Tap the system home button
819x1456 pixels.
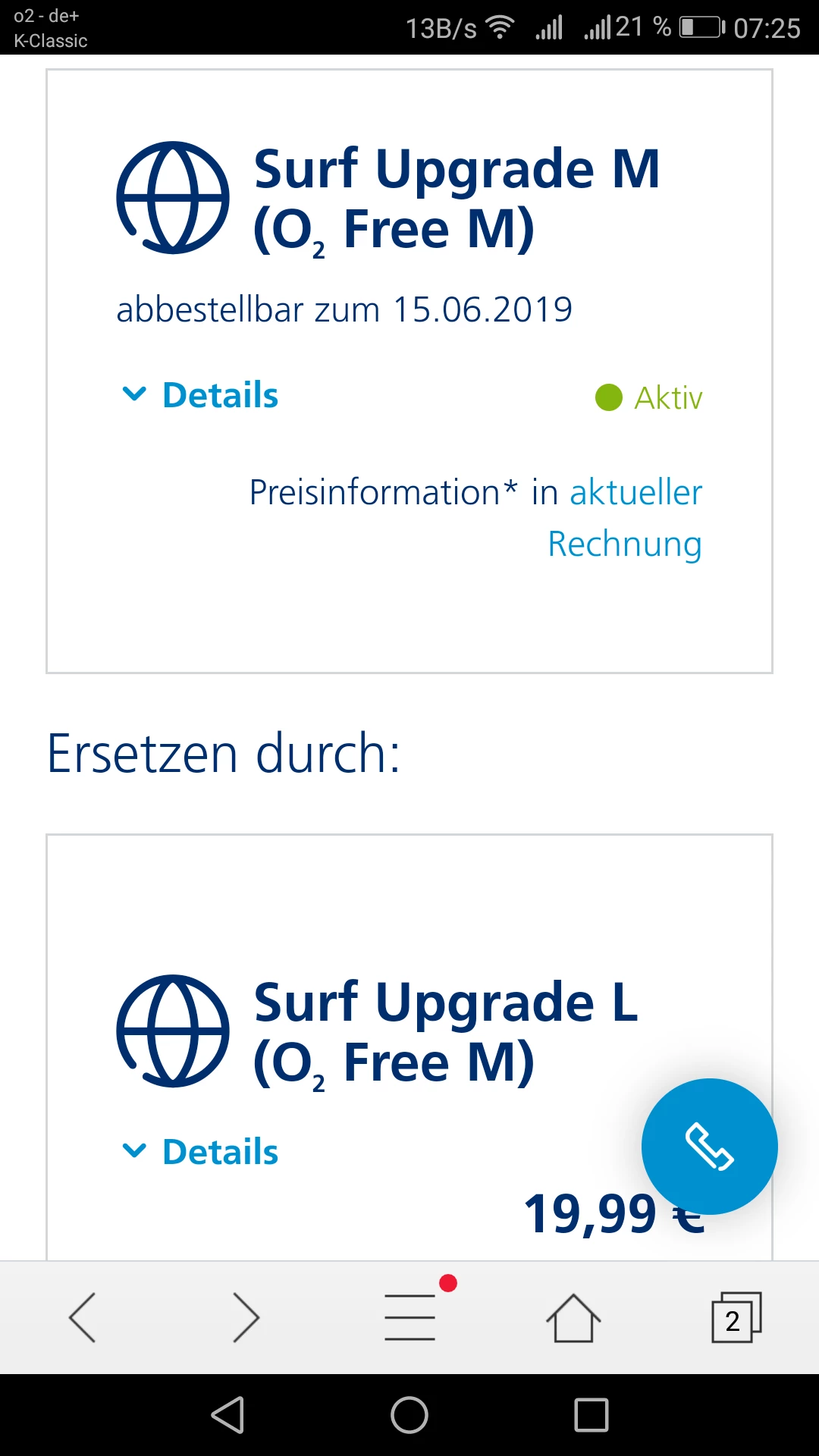[x=409, y=1415]
